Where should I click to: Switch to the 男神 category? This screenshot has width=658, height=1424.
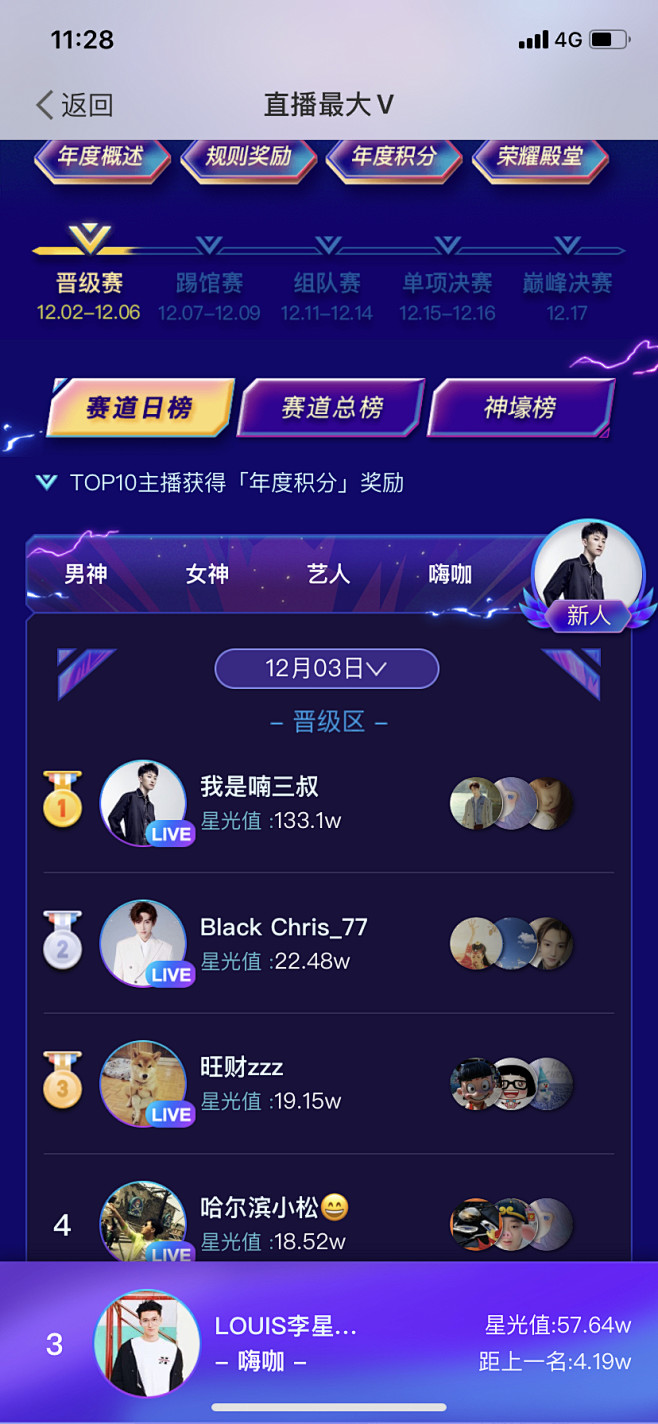[86, 574]
